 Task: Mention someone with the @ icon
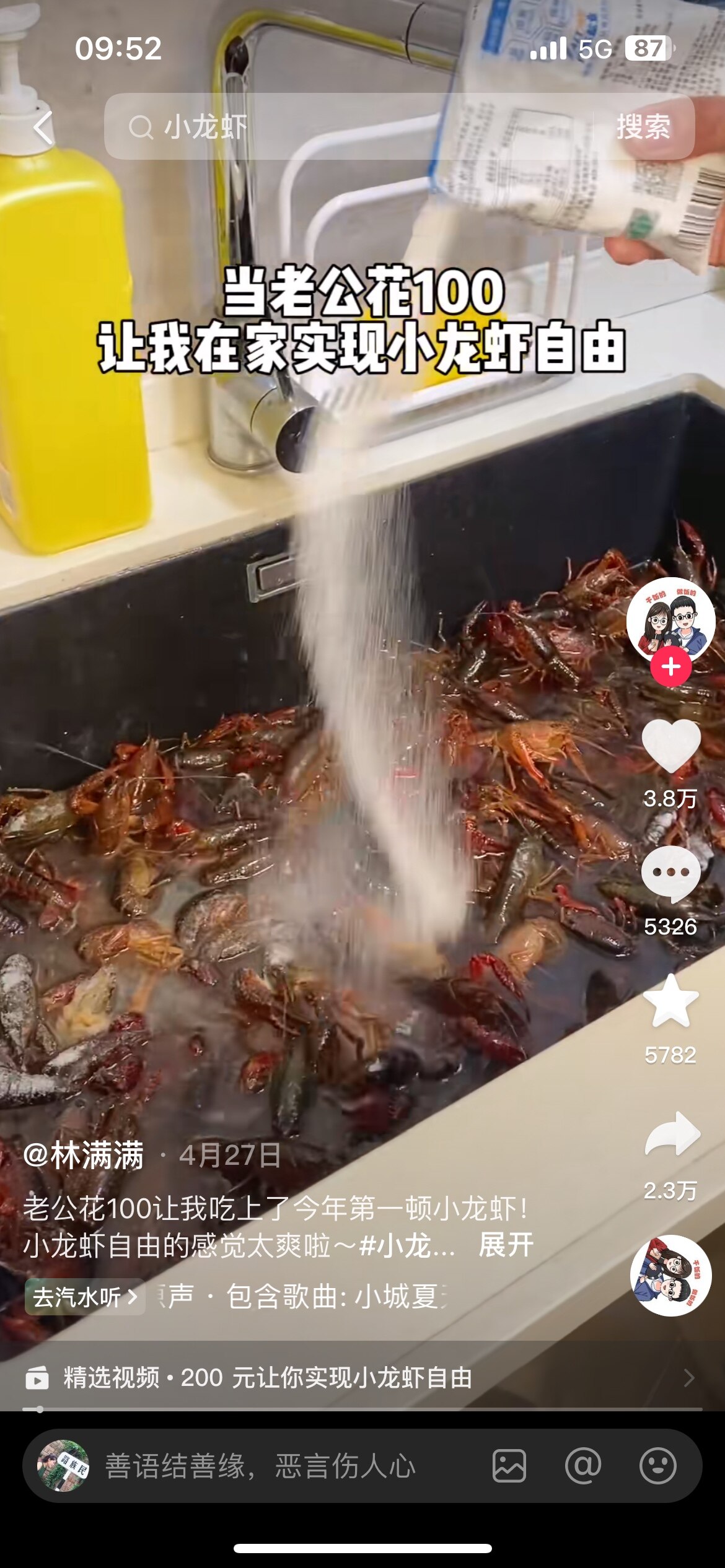[583, 1466]
